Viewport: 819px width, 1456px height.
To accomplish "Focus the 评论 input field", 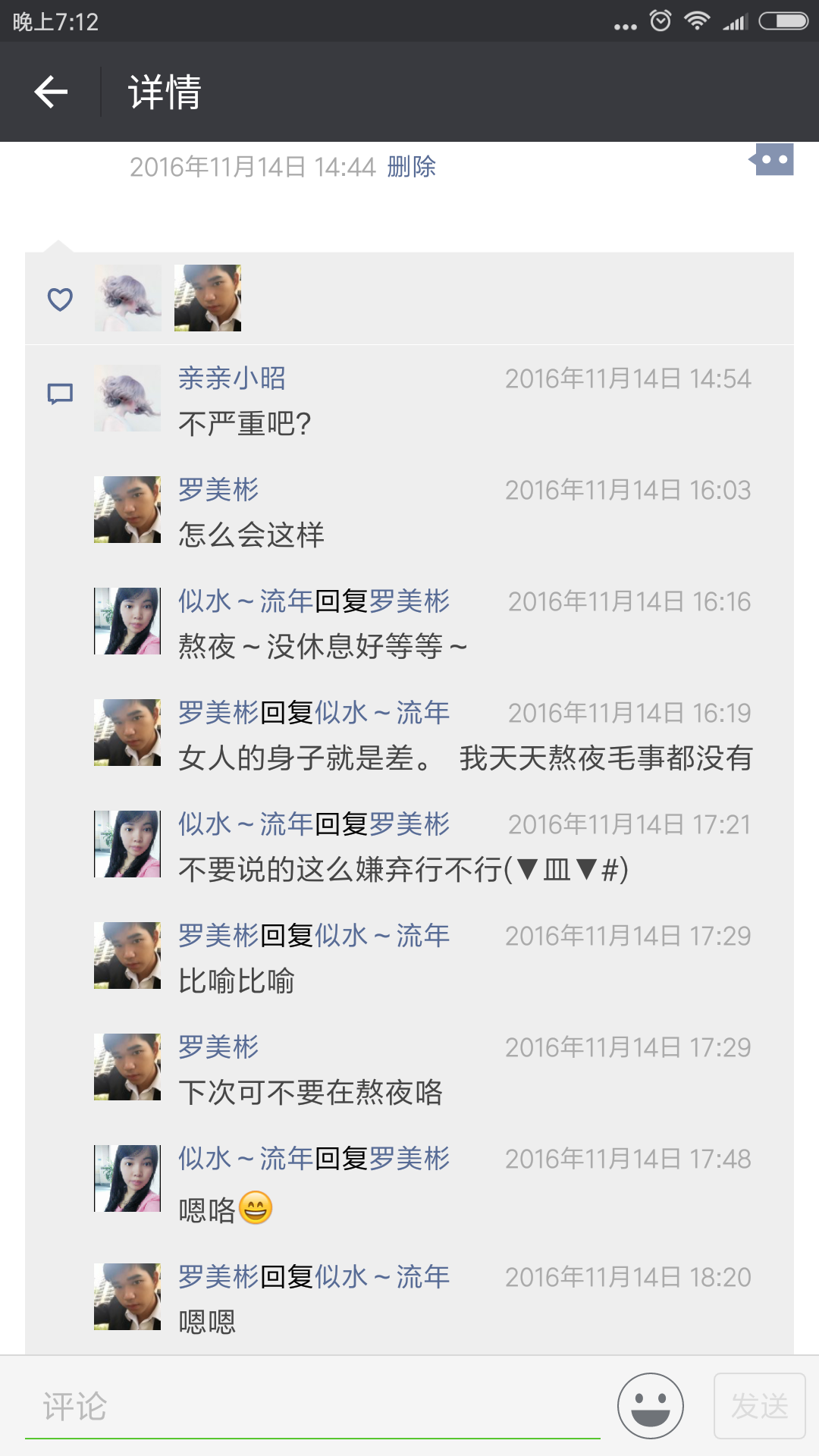I will (311, 1407).
